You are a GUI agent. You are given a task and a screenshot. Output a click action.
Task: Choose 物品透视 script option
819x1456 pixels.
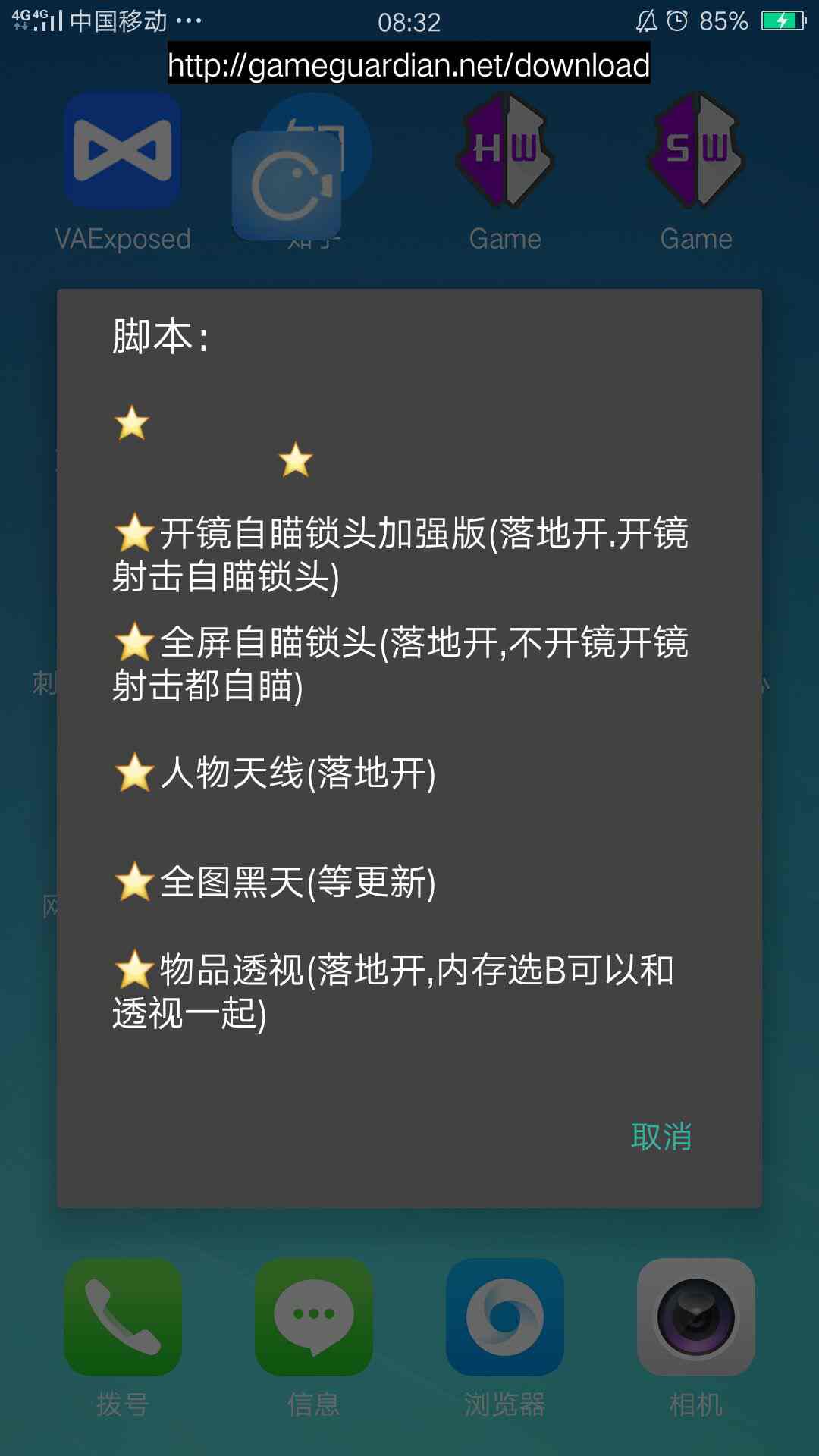tap(409, 991)
